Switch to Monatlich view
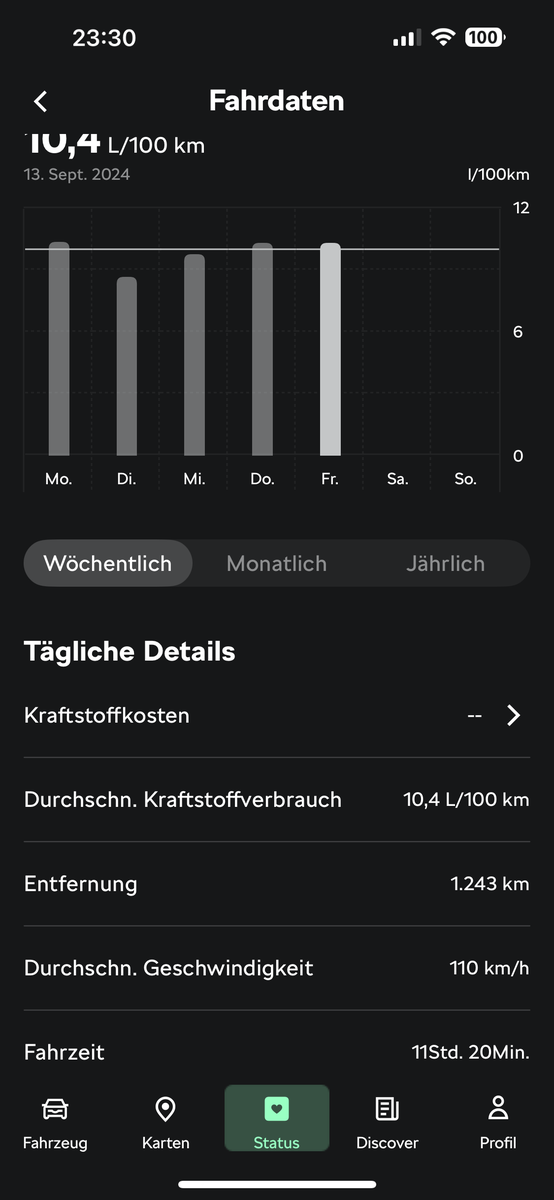Screen dimensions: 554x1200 coord(276,563)
